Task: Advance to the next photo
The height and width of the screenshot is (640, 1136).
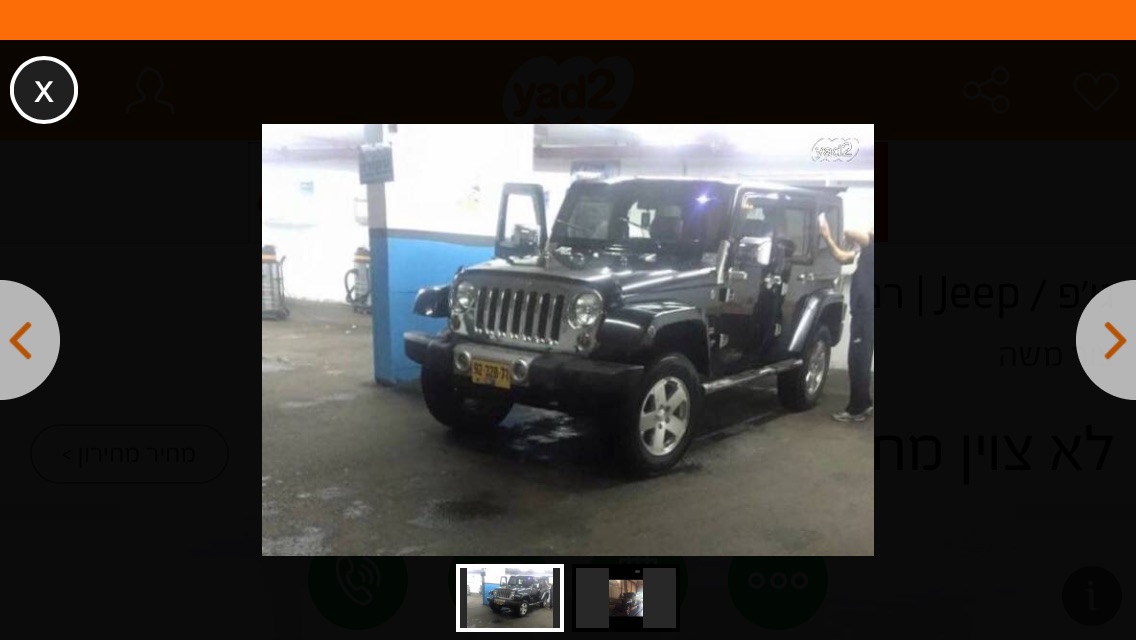Action: [x=1110, y=340]
